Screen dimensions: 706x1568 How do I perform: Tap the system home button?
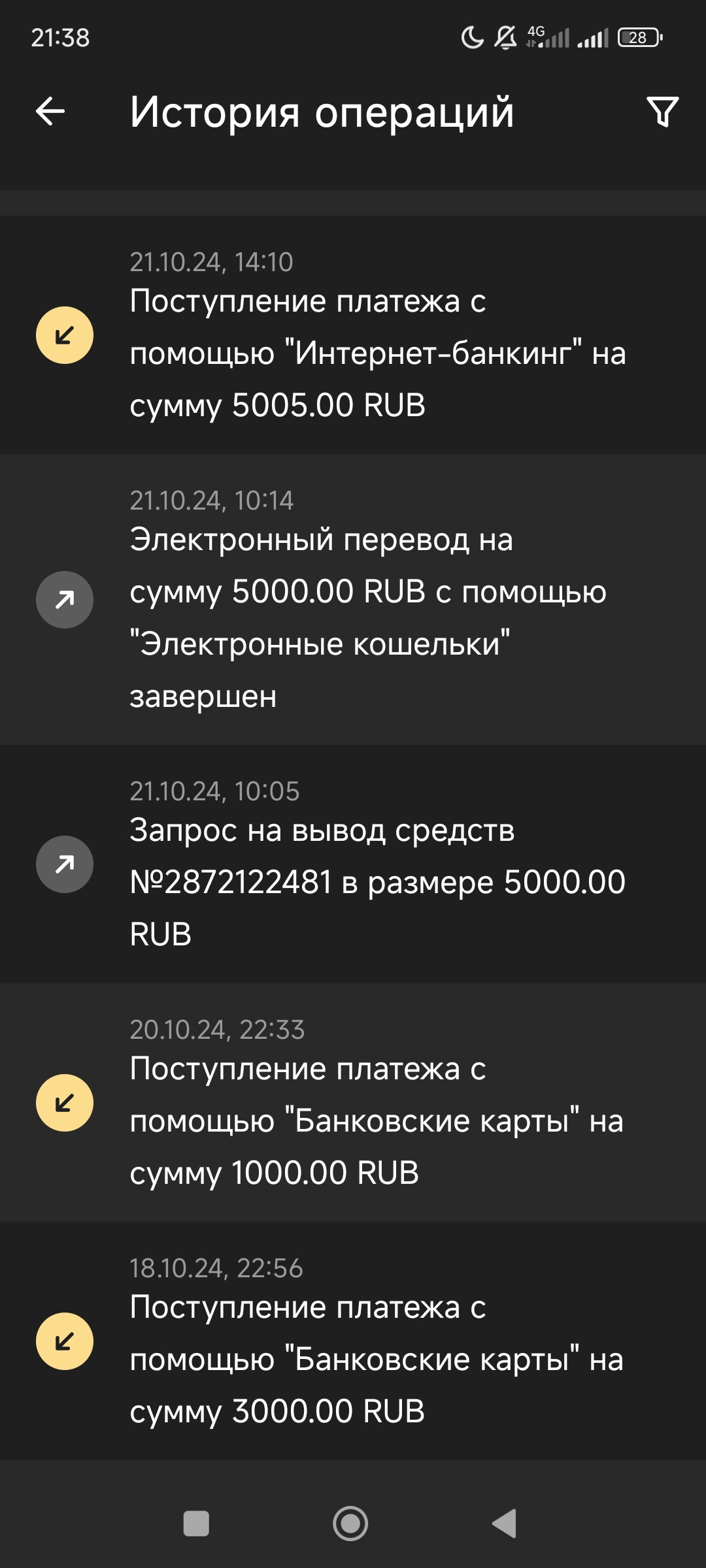coord(350,1524)
